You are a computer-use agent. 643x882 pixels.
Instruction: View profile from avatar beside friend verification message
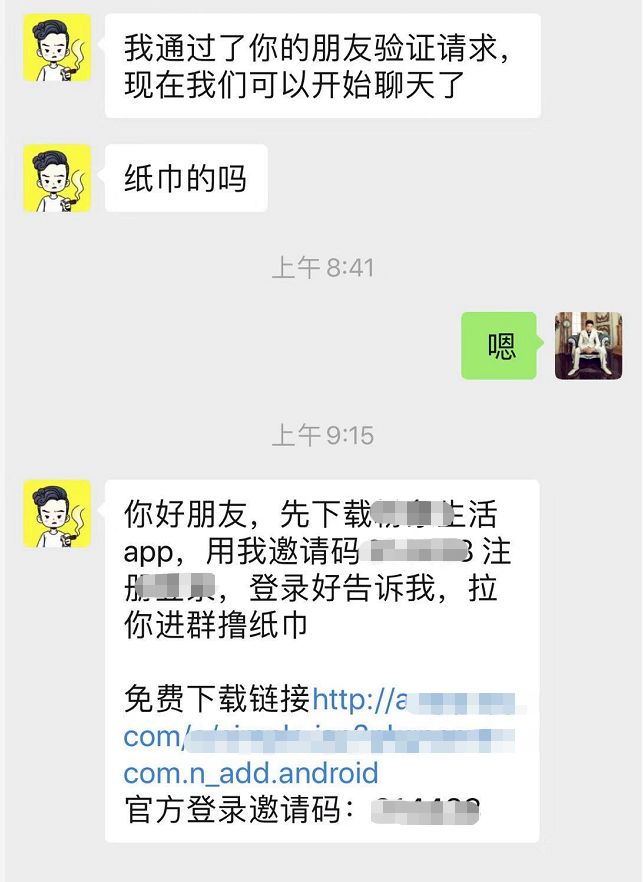click(57, 48)
